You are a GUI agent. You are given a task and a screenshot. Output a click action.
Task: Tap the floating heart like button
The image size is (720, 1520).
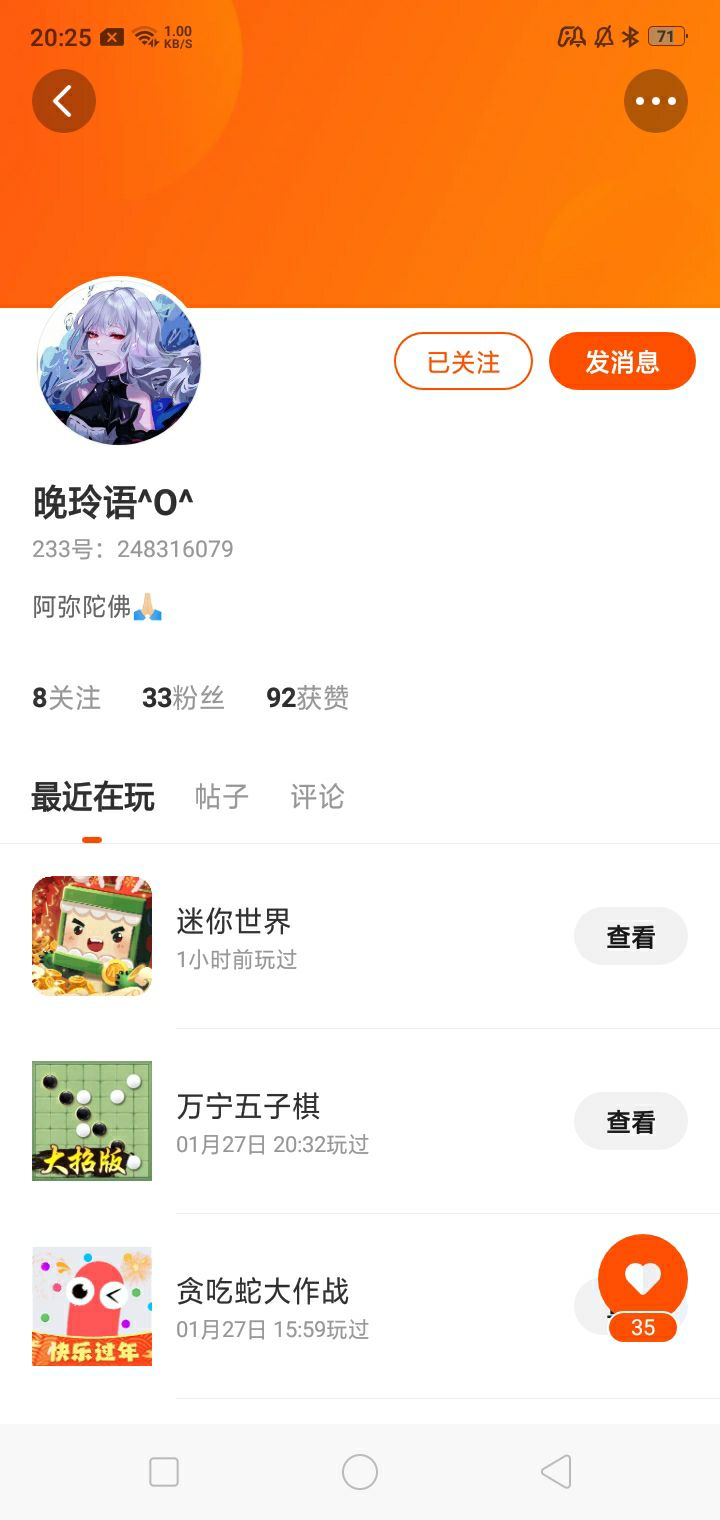tap(643, 1280)
